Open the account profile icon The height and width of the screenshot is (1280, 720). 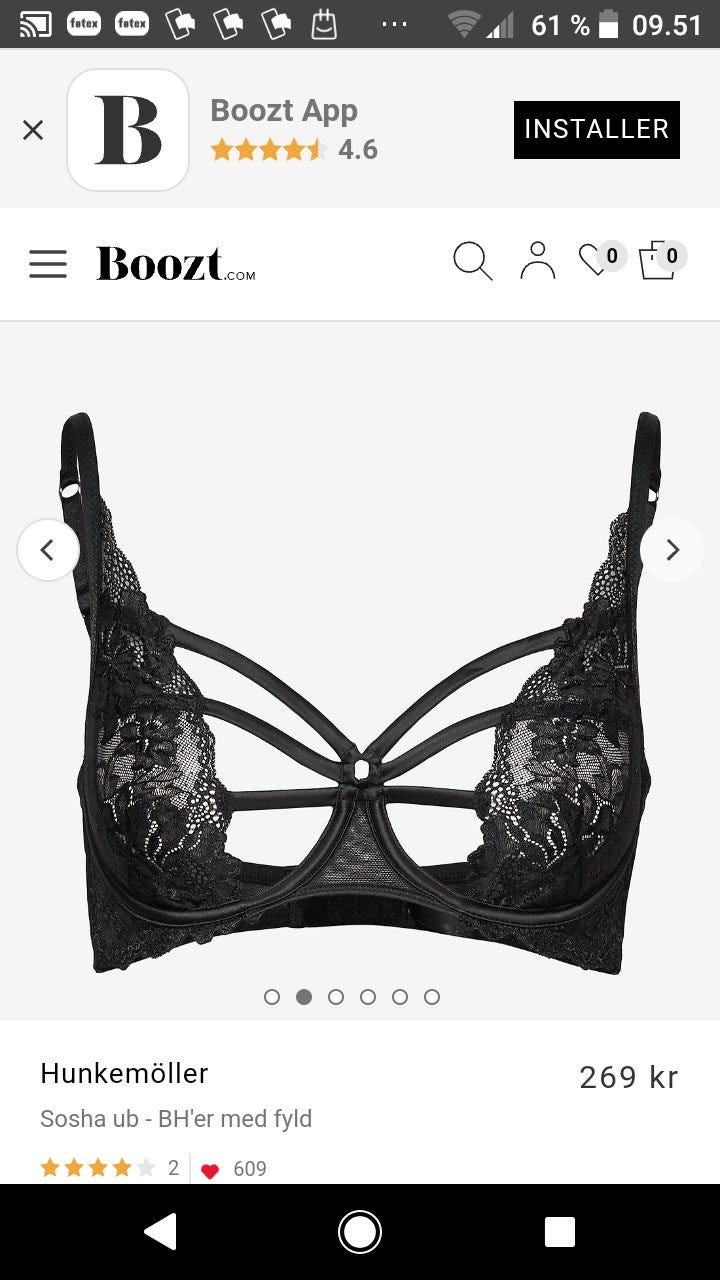coord(538,261)
